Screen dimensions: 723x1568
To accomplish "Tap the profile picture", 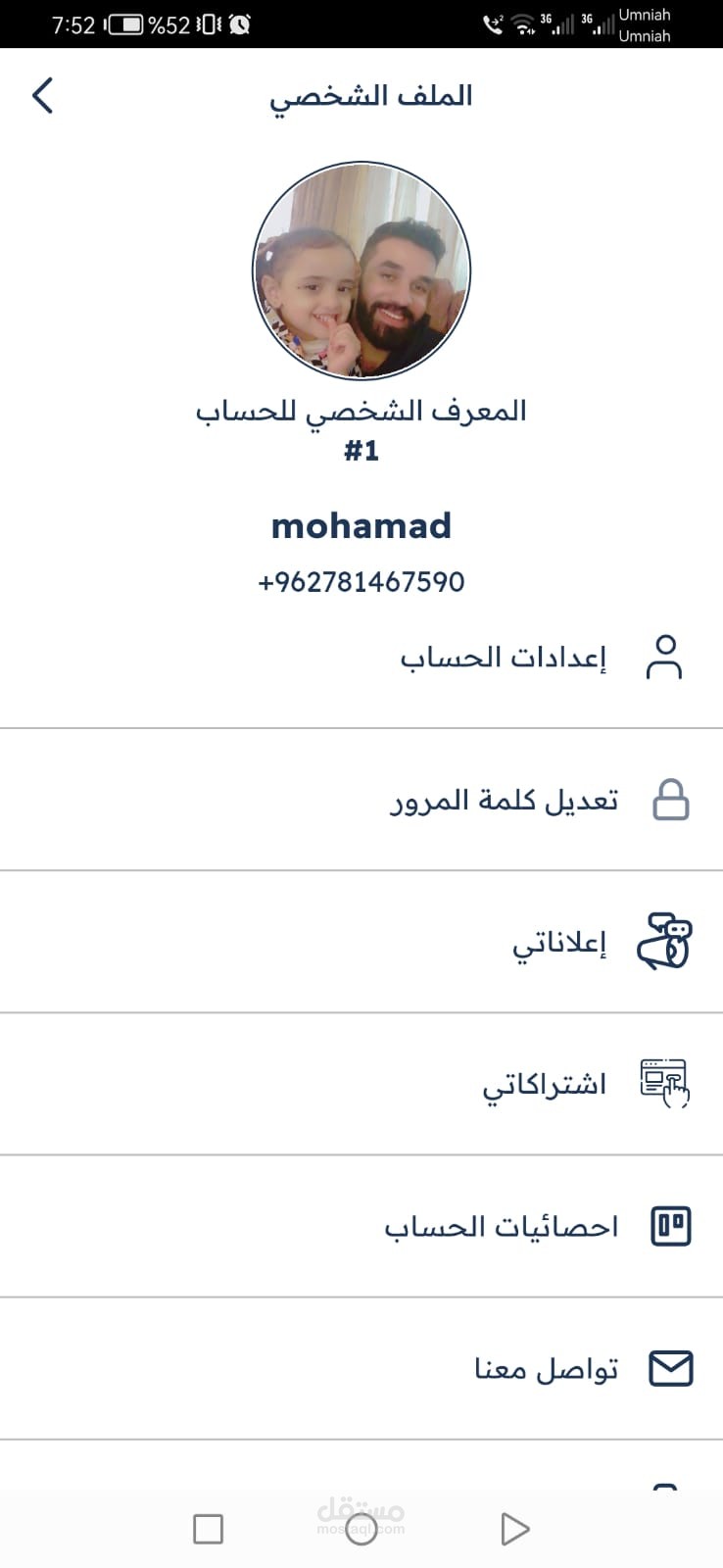I will coord(361,270).
